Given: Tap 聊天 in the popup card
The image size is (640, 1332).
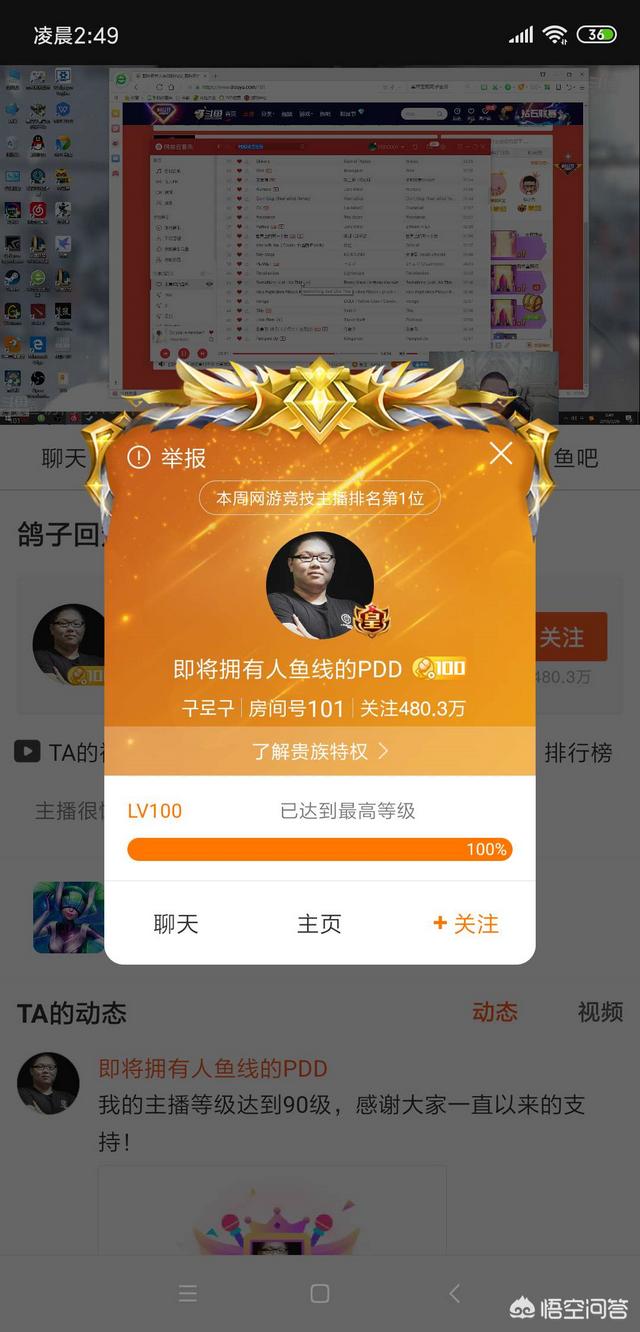Looking at the screenshot, I should (x=176, y=924).
